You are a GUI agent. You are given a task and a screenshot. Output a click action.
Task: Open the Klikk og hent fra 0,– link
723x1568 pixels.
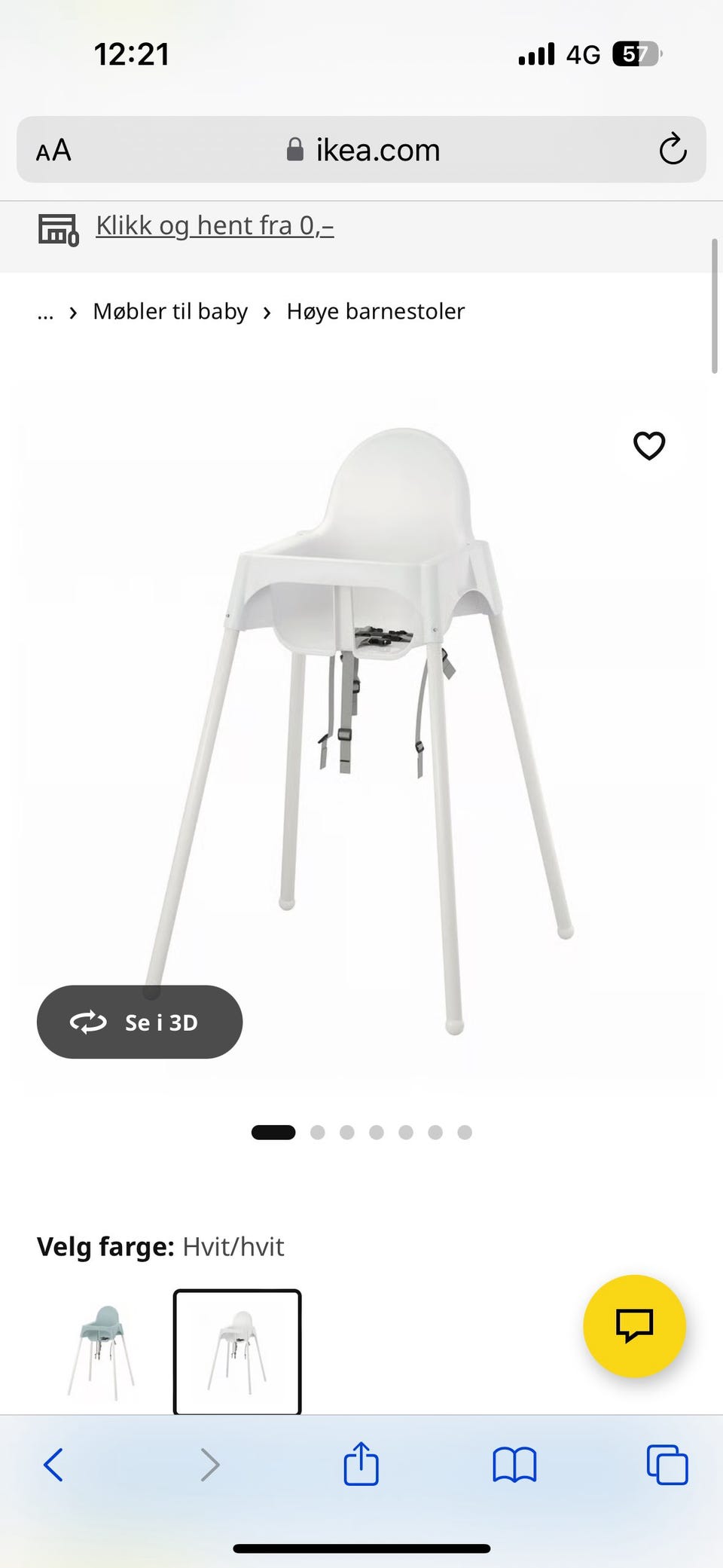[215, 225]
